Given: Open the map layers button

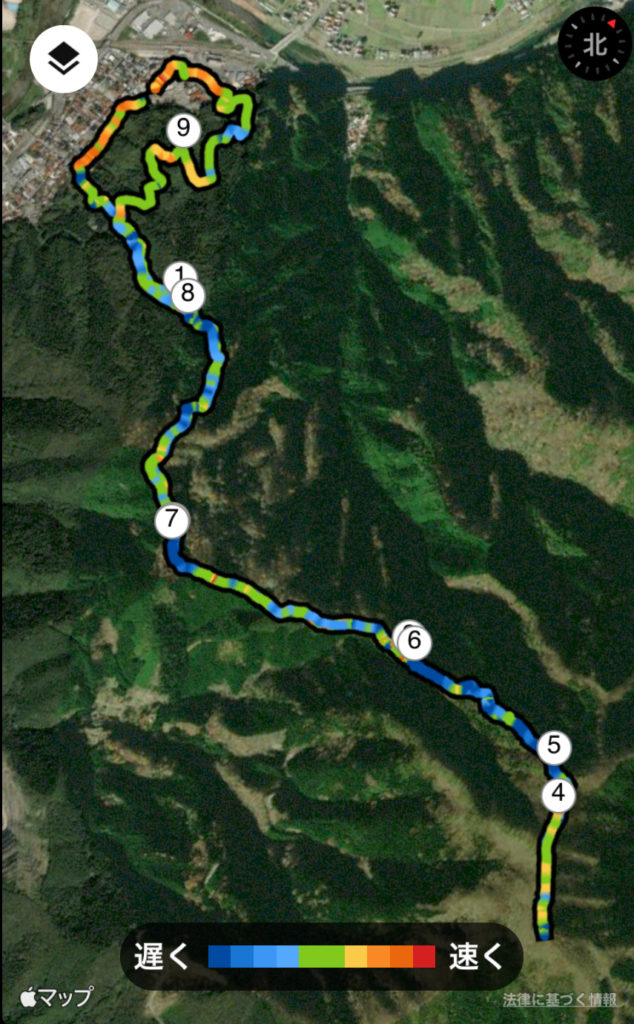Looking at the screenshot, I should click(63, 60).
